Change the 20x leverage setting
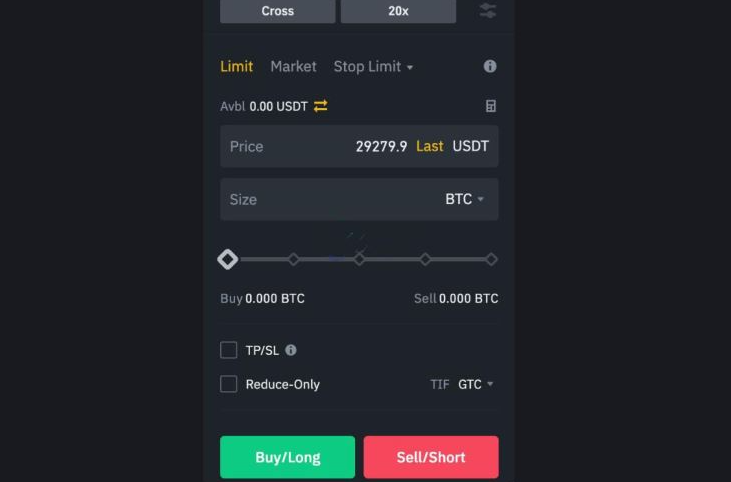Image resolution: width=731 pixels, height=482 pixels. coord(397,11)
